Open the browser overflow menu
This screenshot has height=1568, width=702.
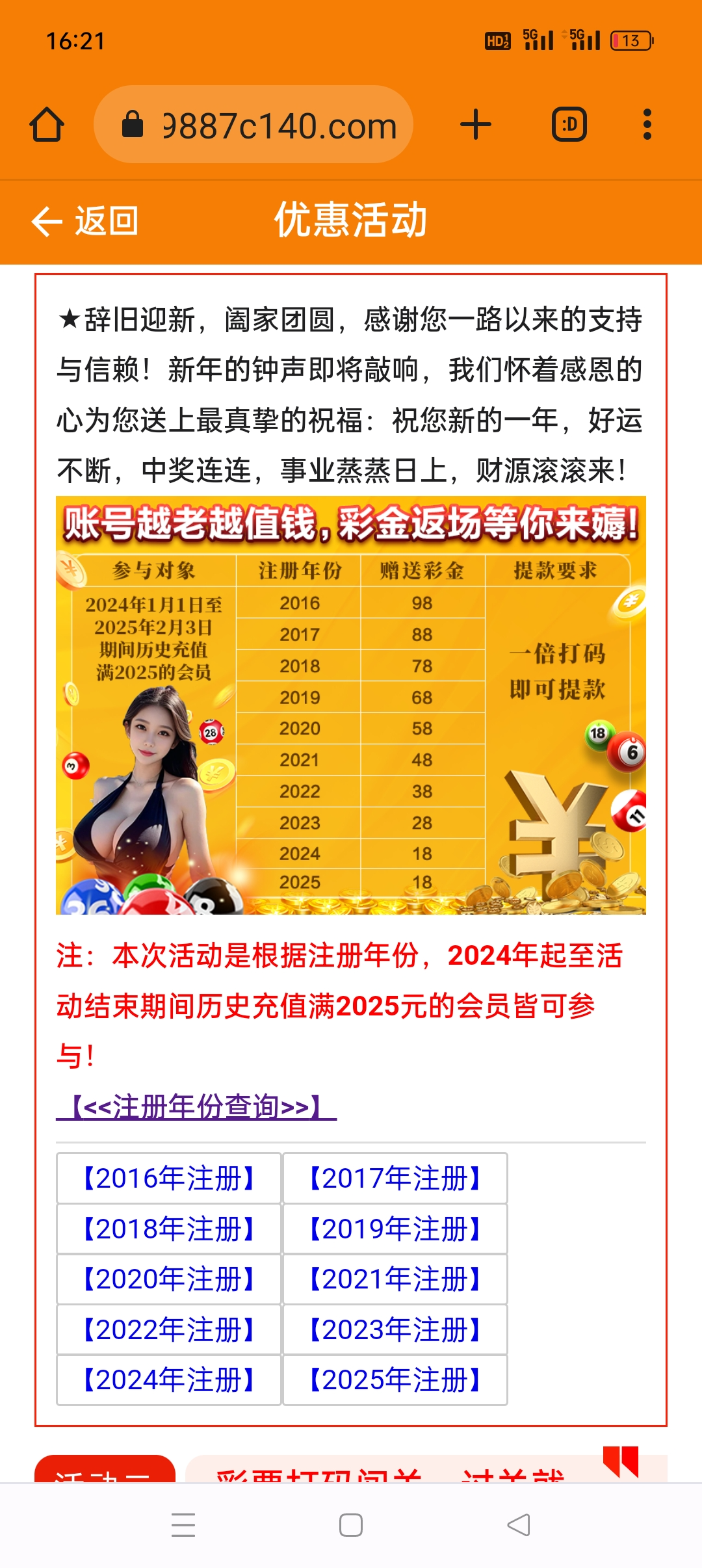point(647,124)
